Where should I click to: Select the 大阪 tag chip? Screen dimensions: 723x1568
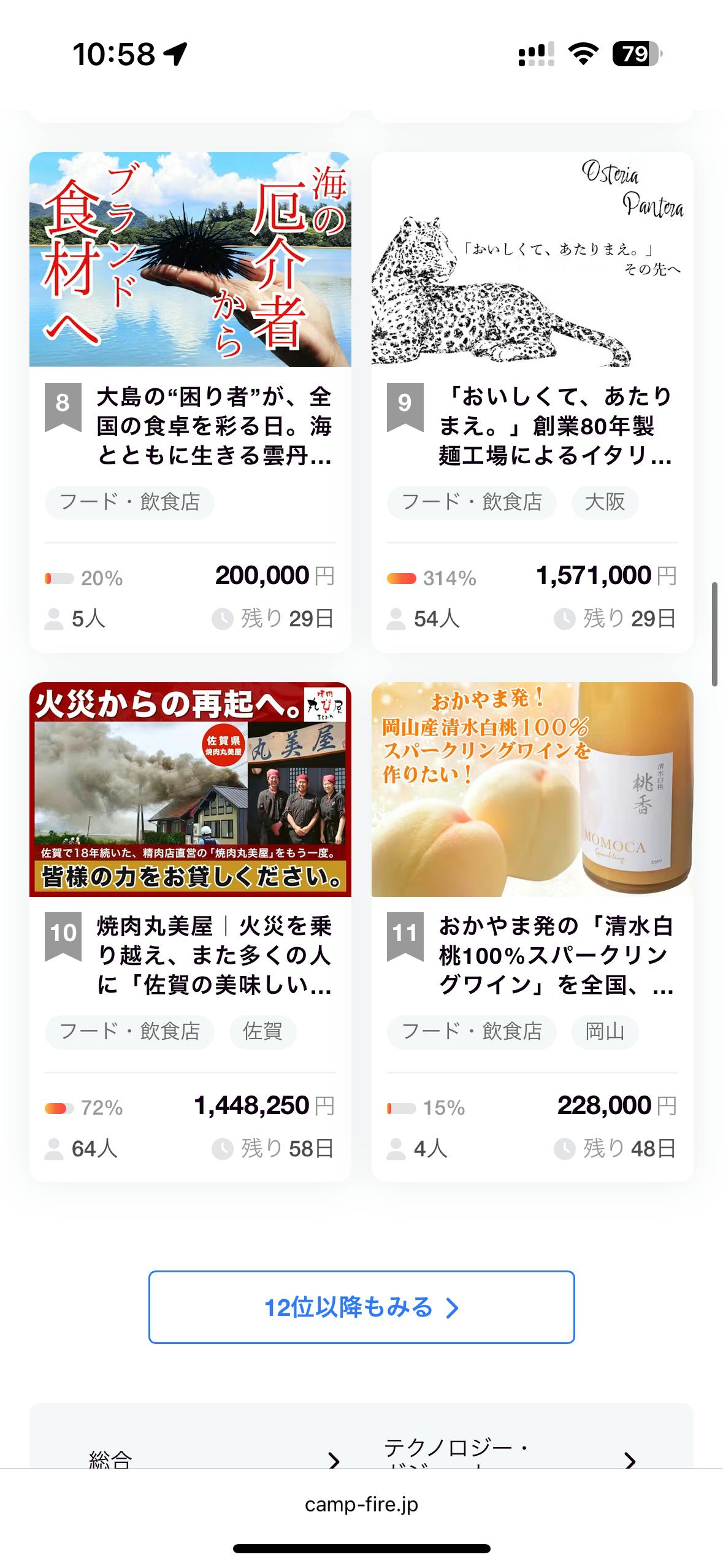605,502
